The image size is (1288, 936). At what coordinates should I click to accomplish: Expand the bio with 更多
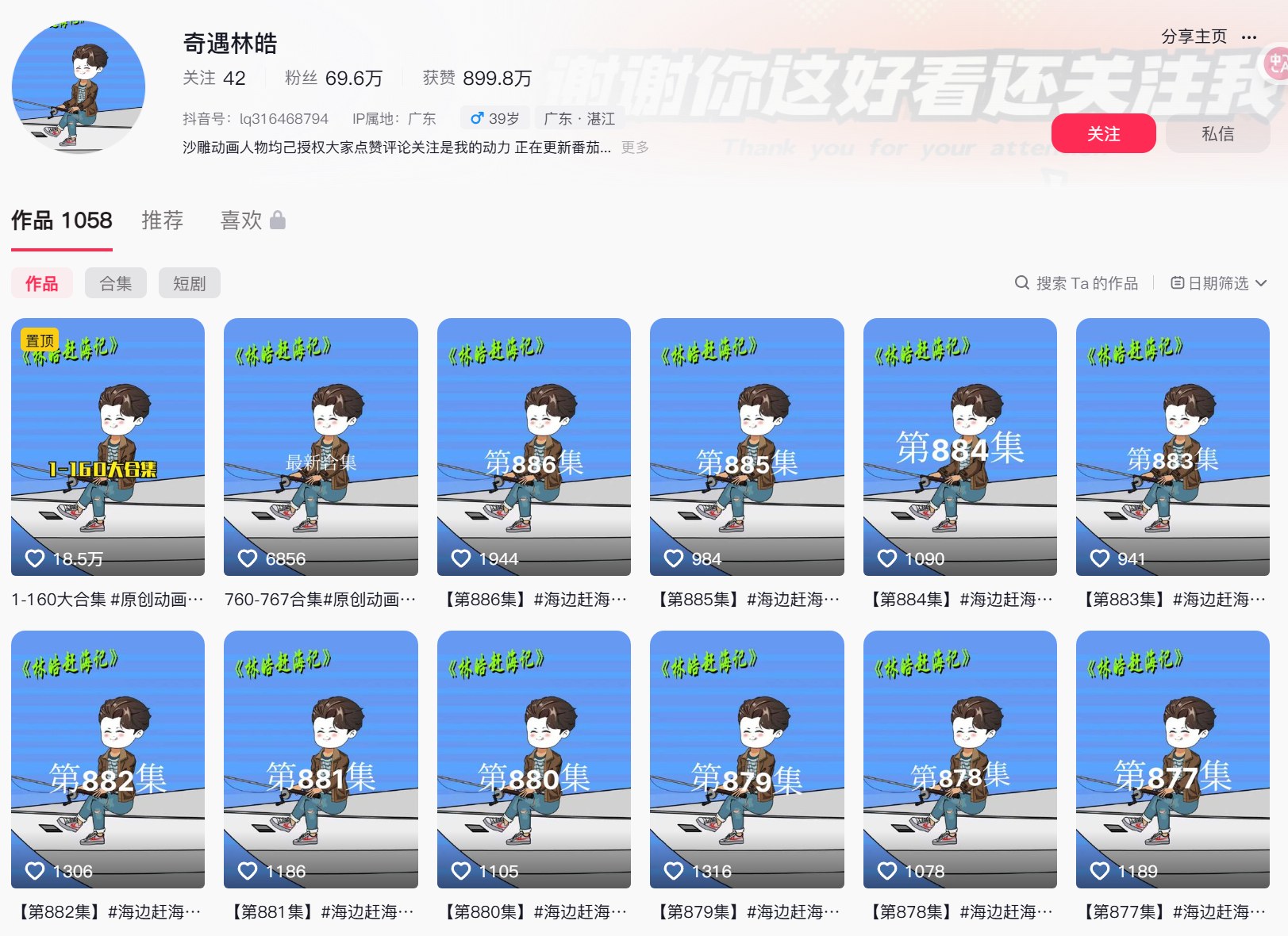click(635, 148)
